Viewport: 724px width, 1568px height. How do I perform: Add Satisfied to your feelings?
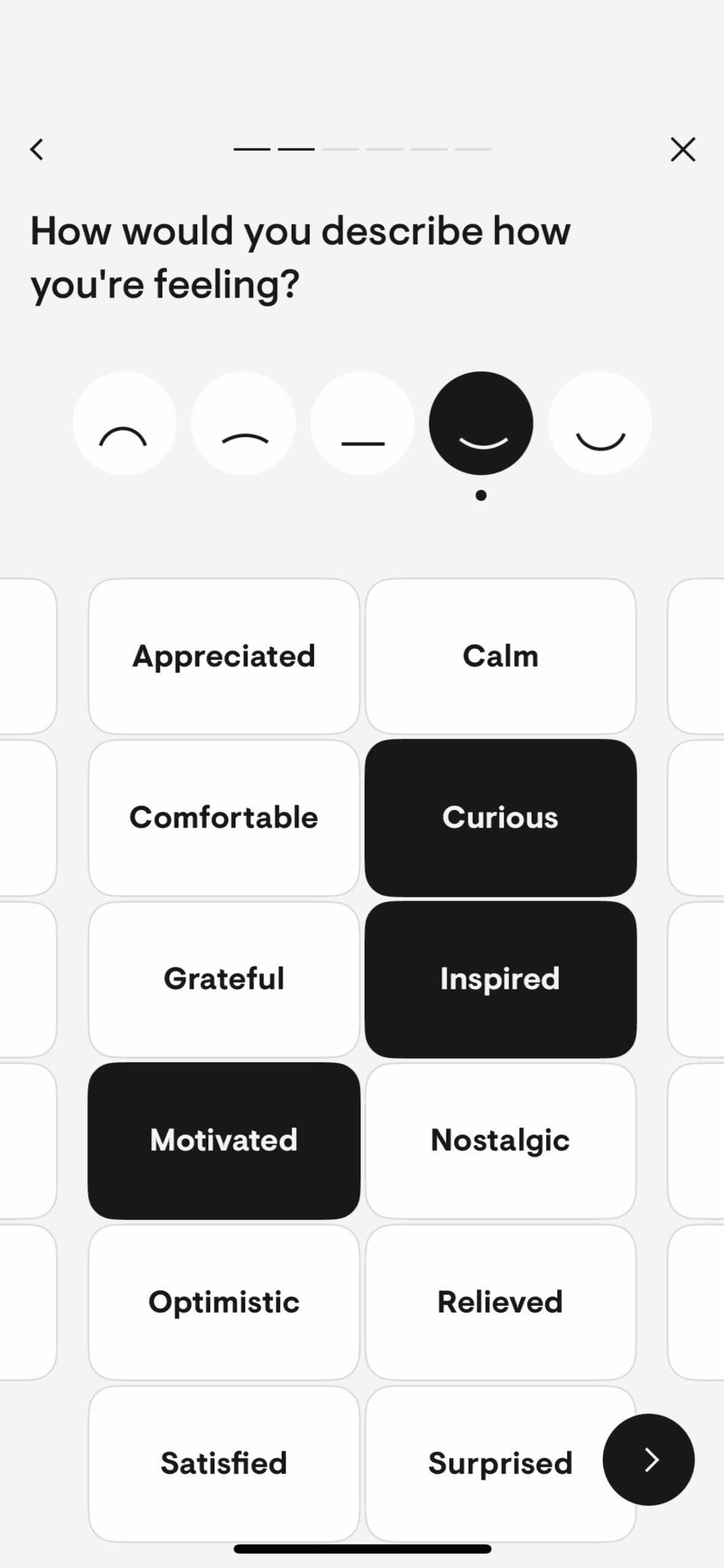(224, 1462)
